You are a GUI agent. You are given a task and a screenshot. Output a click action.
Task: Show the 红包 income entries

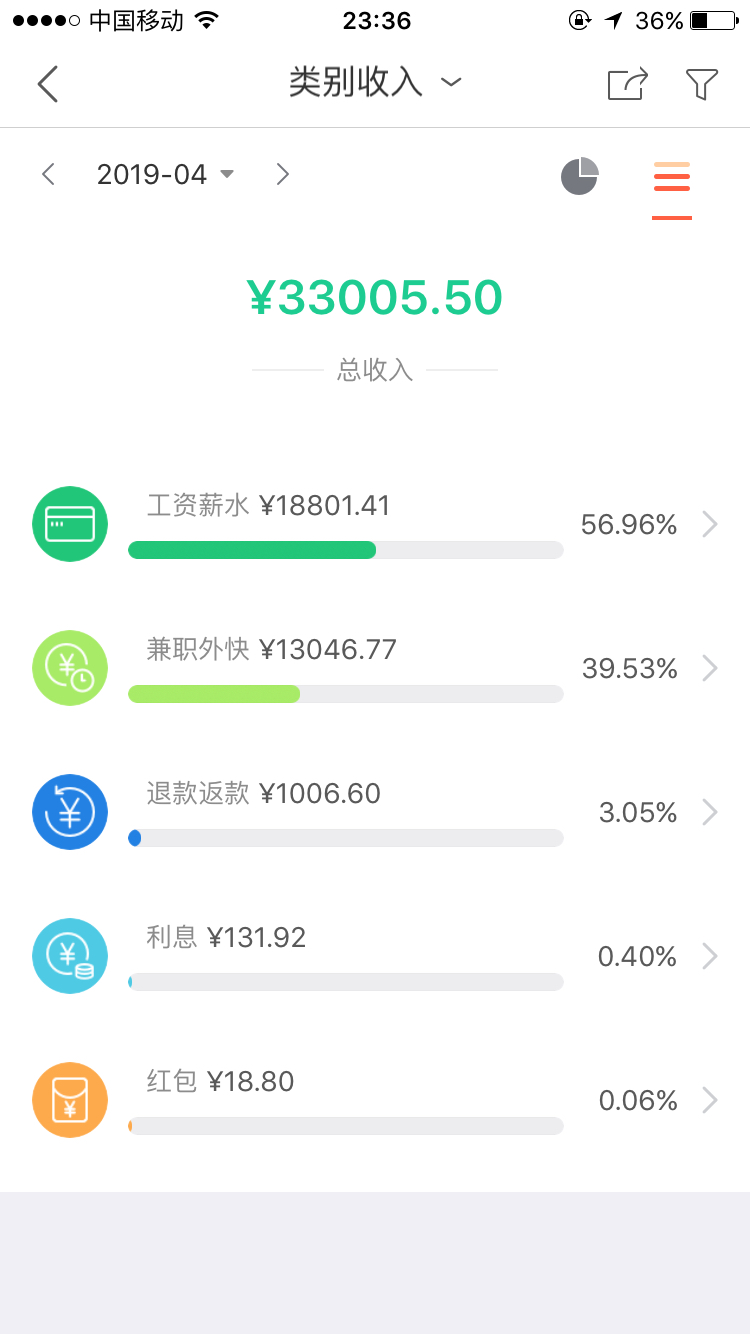(375, 1099)
